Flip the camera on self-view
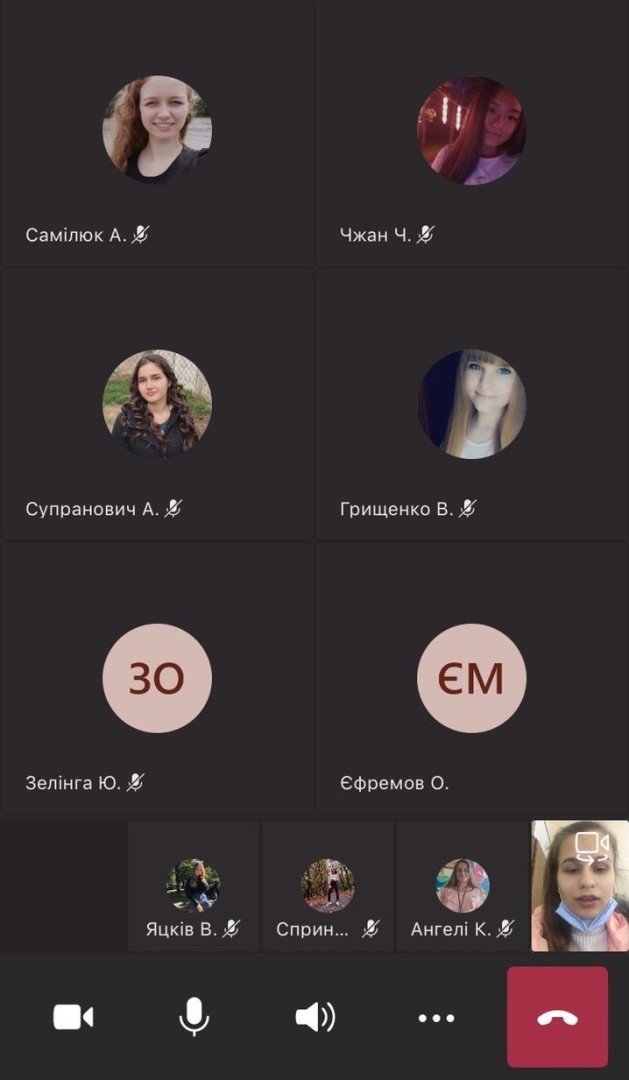 [x=591, y=846]
